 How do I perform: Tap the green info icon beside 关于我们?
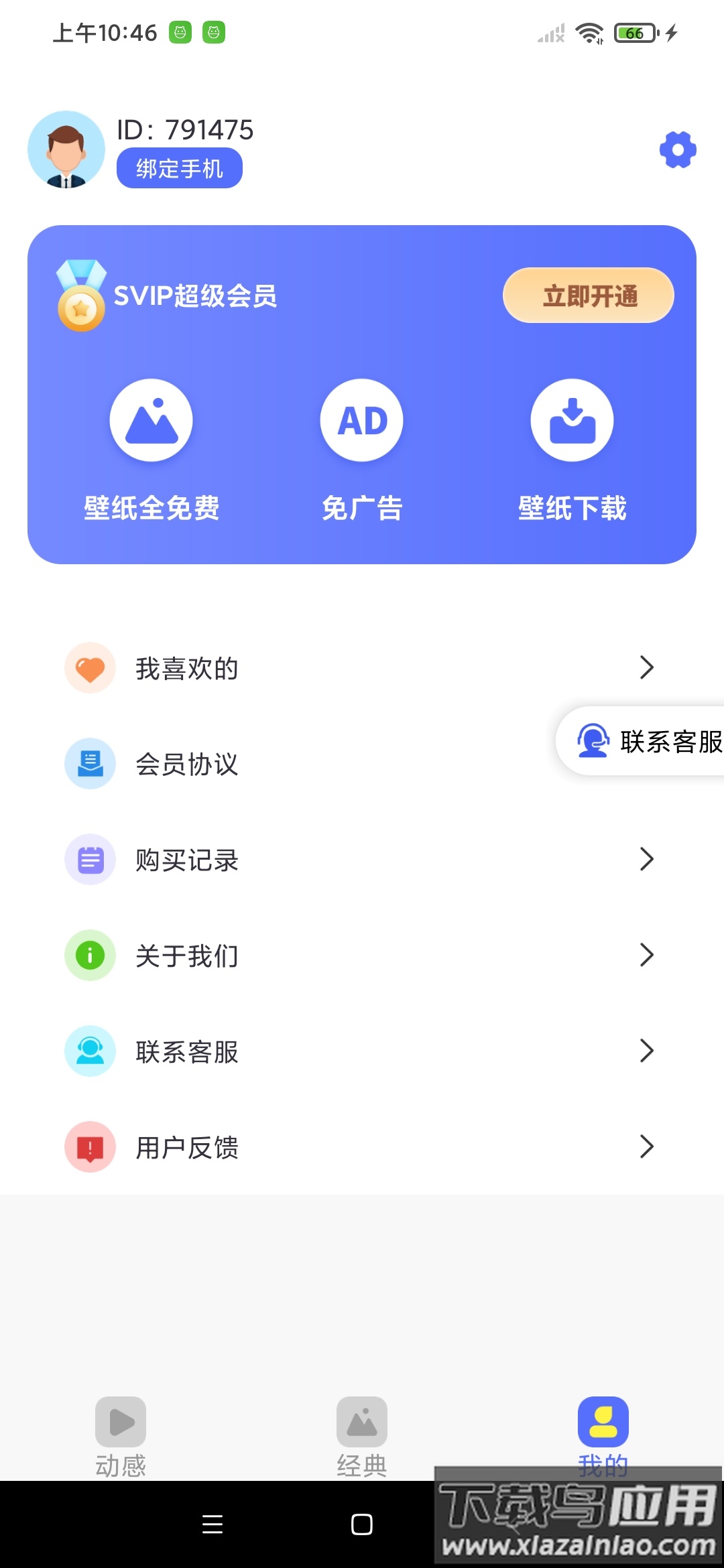point(90,956)
